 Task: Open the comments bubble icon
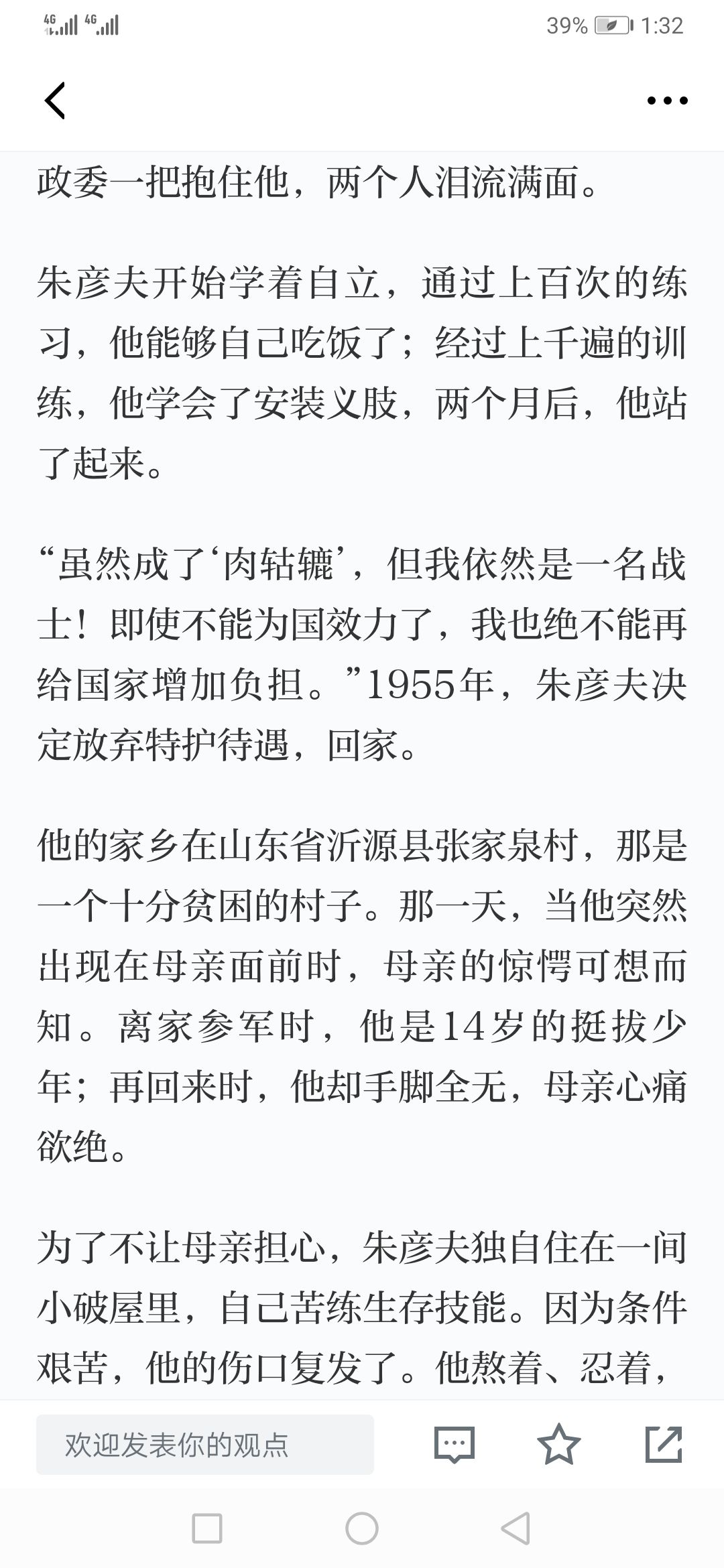(x=455, y=1445)
